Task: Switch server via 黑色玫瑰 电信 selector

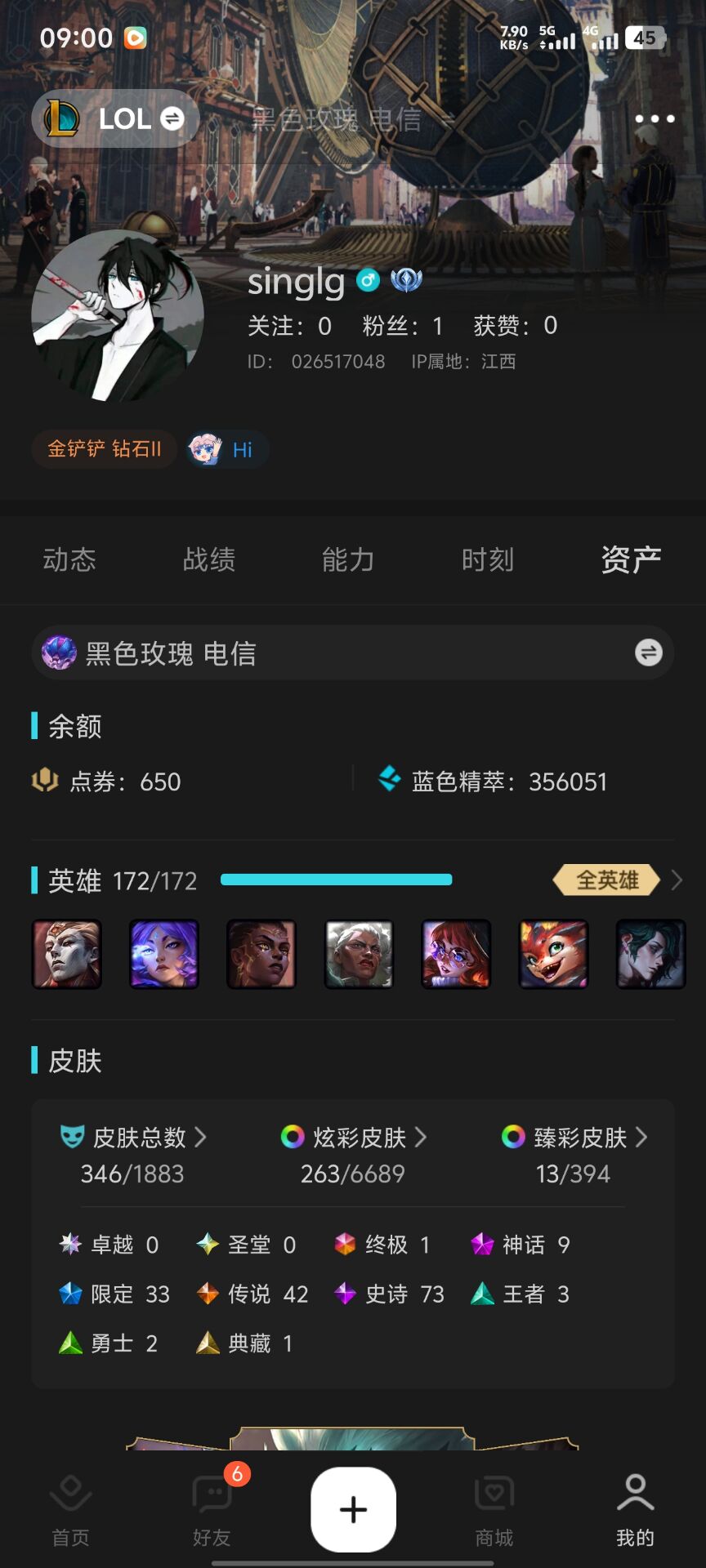Action: (x=353, y=653)
